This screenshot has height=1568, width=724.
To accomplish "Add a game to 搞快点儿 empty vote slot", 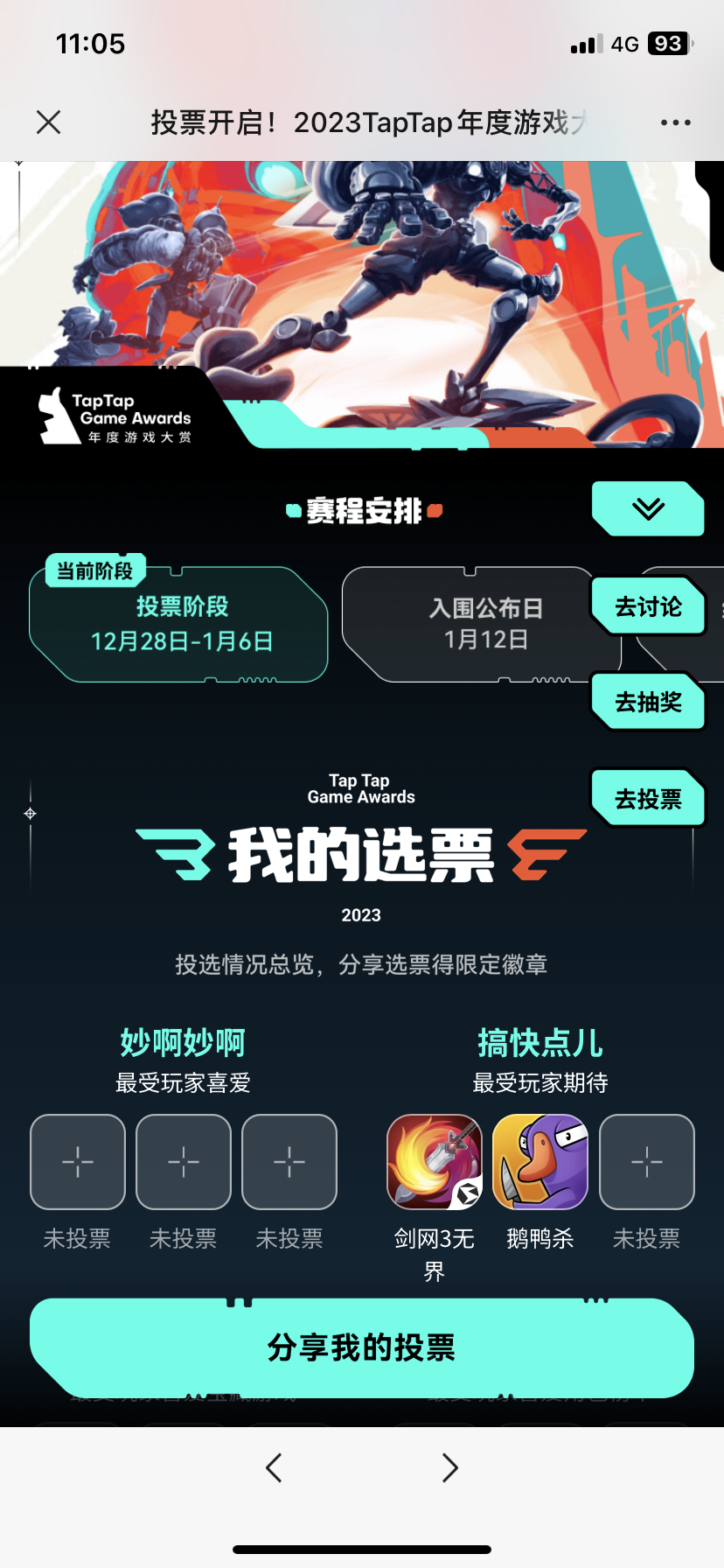I will [647, 1162].
